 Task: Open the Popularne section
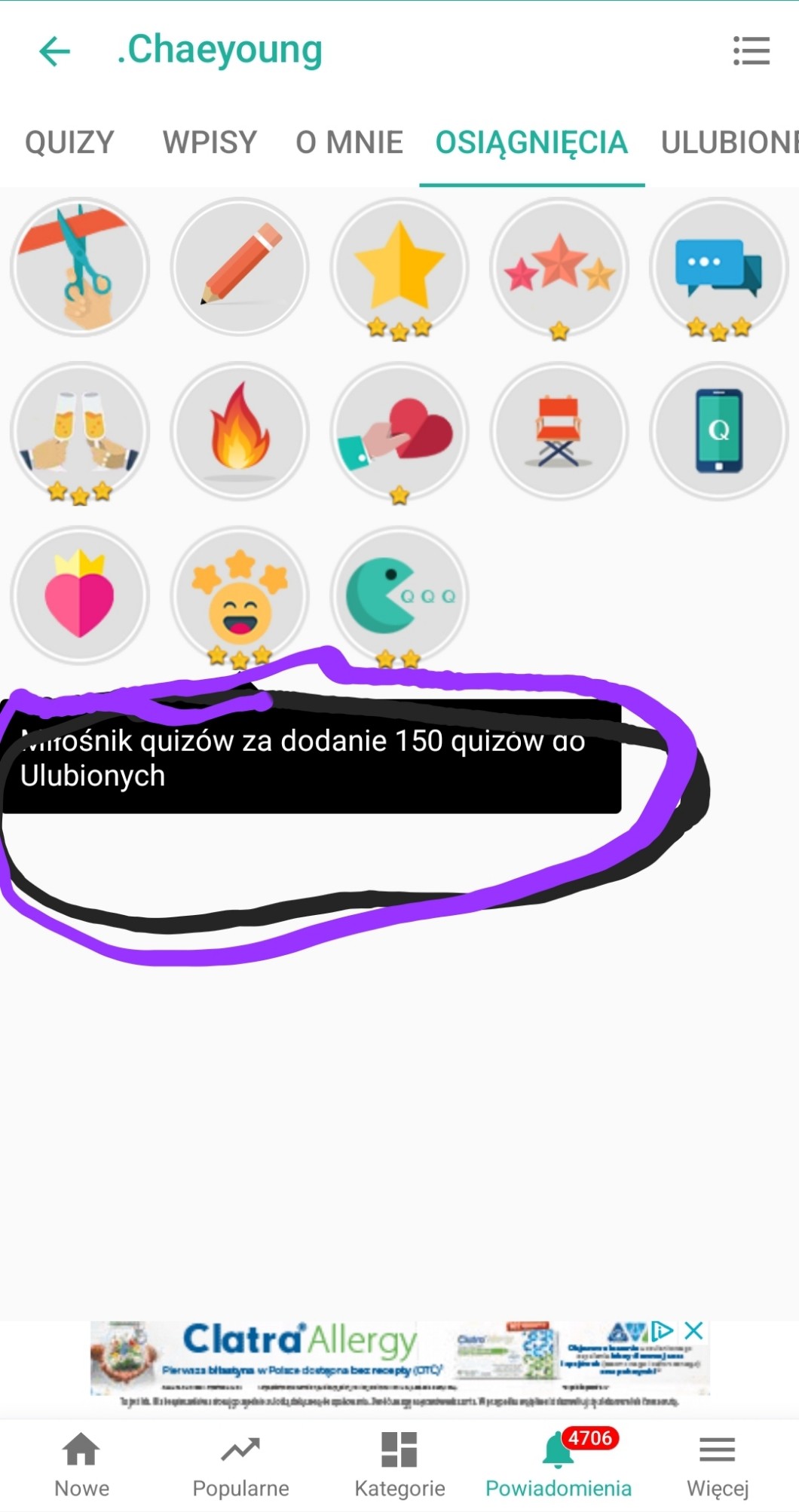tap(240, 1465)
